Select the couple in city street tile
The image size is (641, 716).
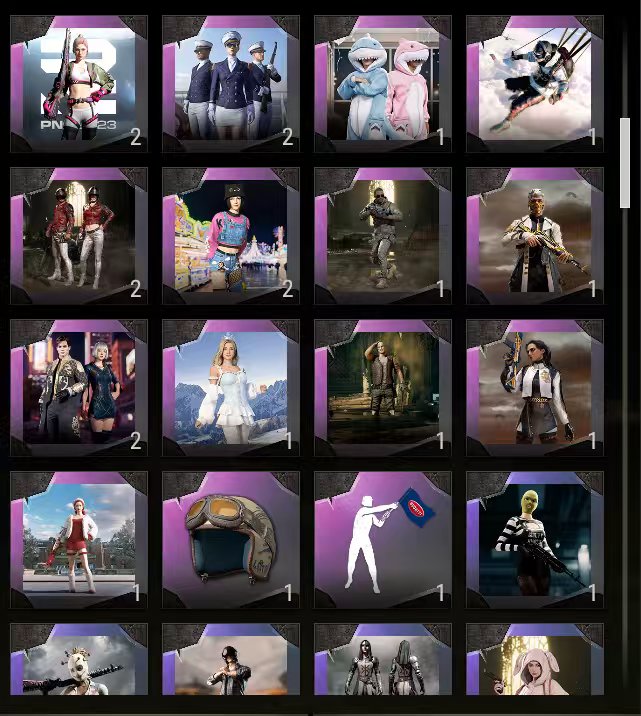(79, 388)
